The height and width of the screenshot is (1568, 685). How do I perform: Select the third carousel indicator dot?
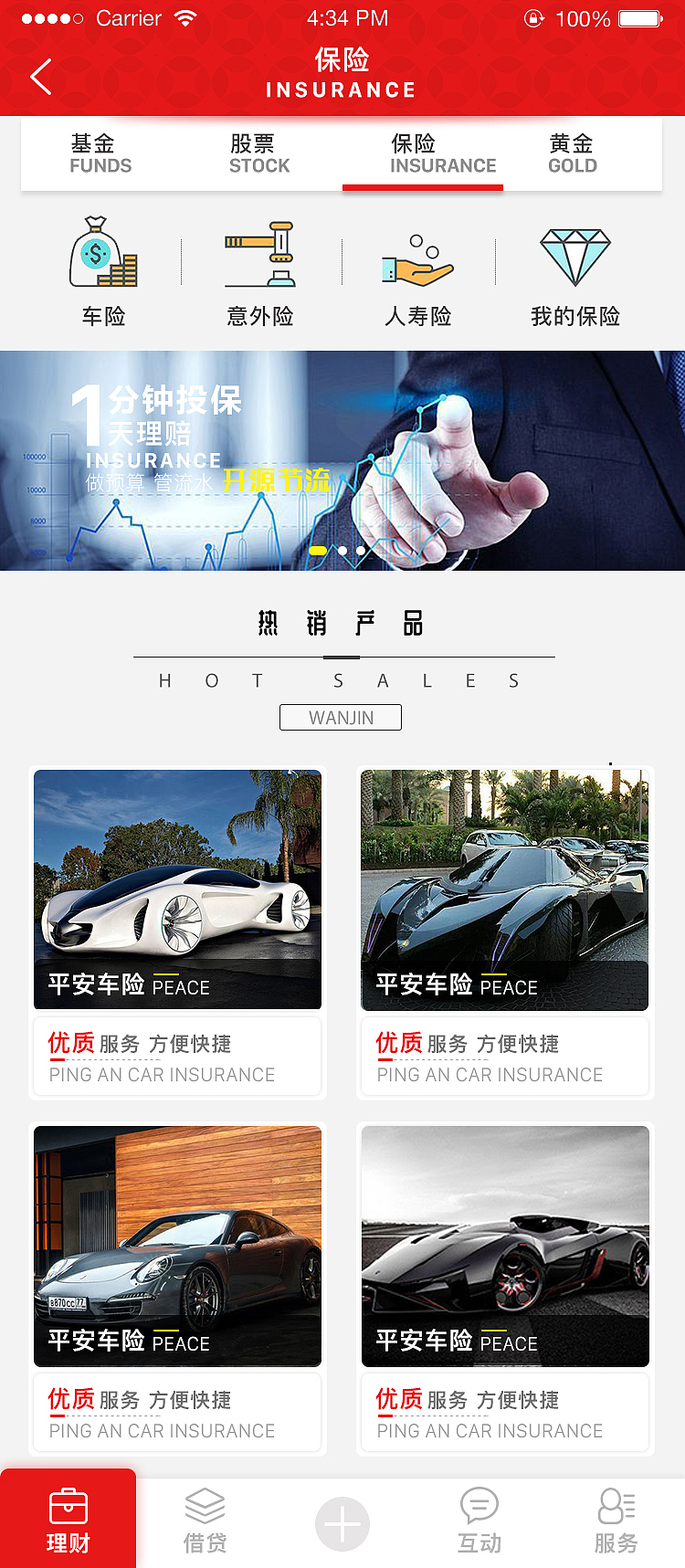(x=360, y=550)
